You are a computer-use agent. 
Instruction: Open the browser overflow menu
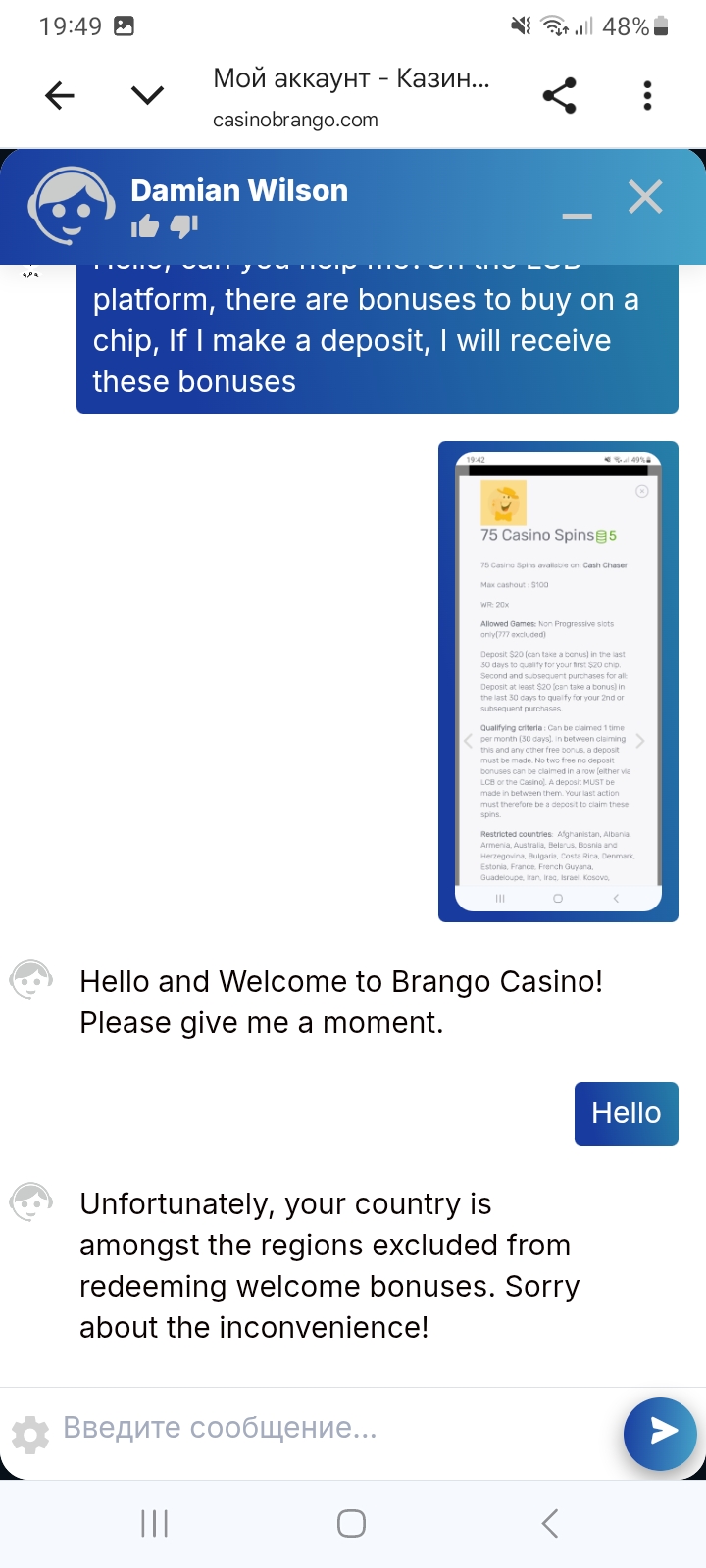tap(647, 95)
